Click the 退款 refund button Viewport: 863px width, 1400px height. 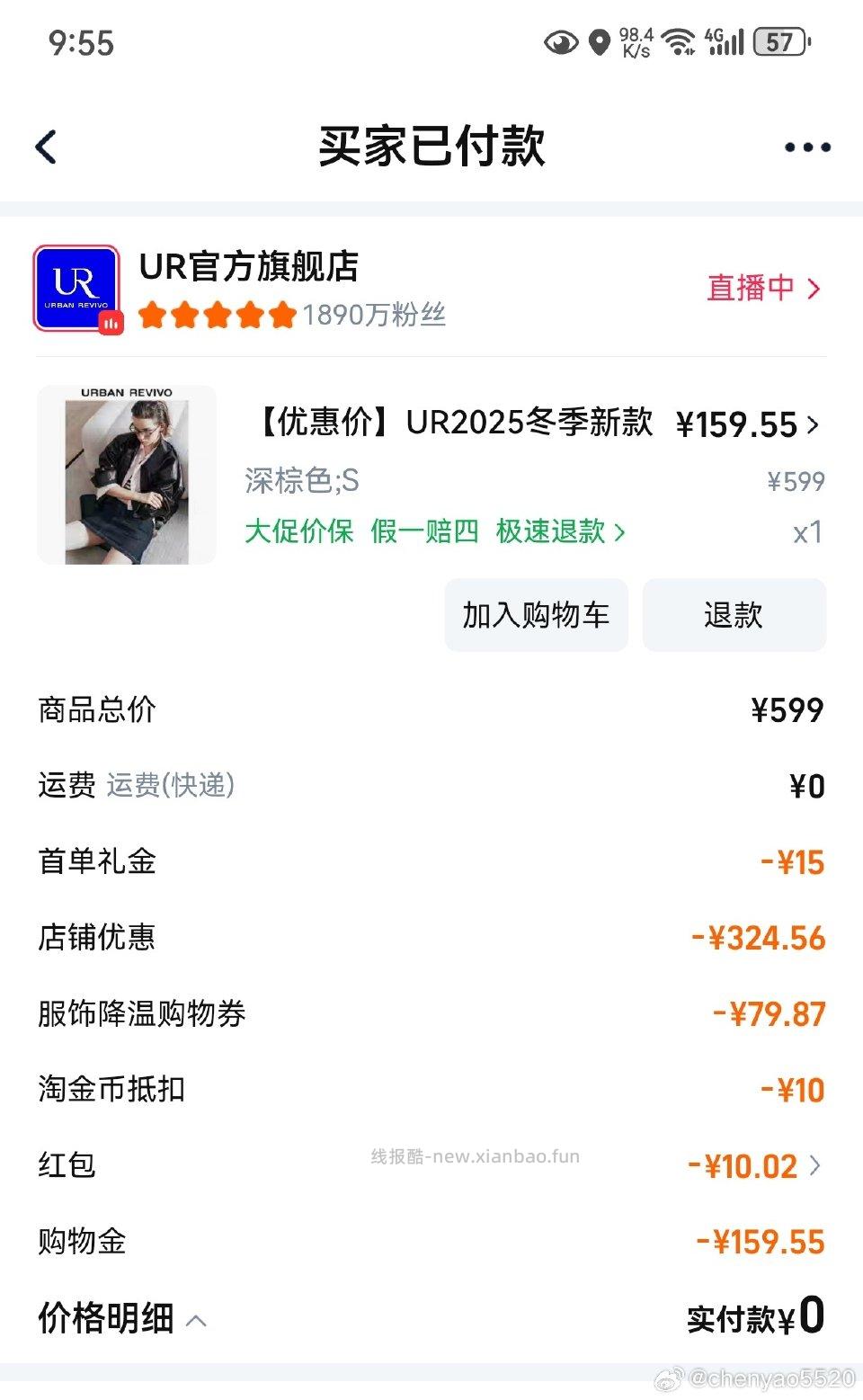[734, 615]
